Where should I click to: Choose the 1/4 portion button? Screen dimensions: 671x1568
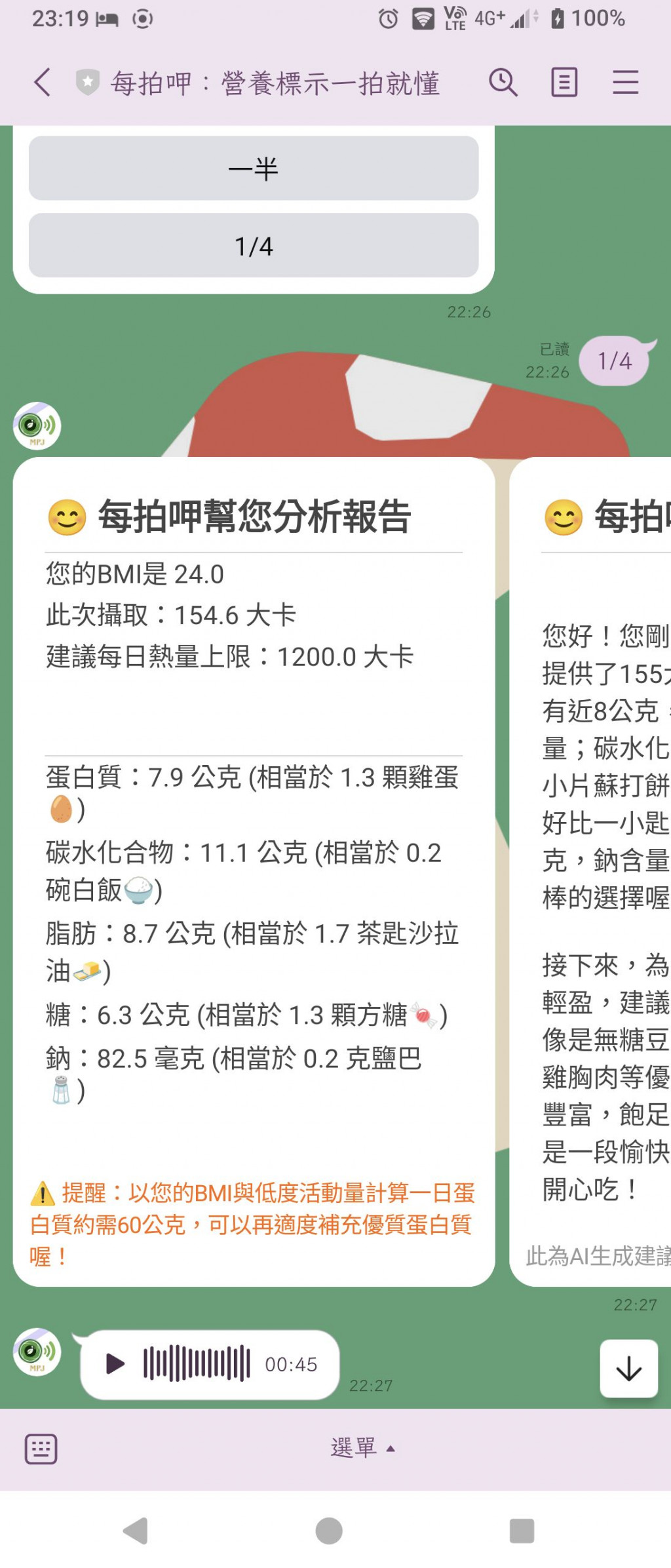(254, 246)
